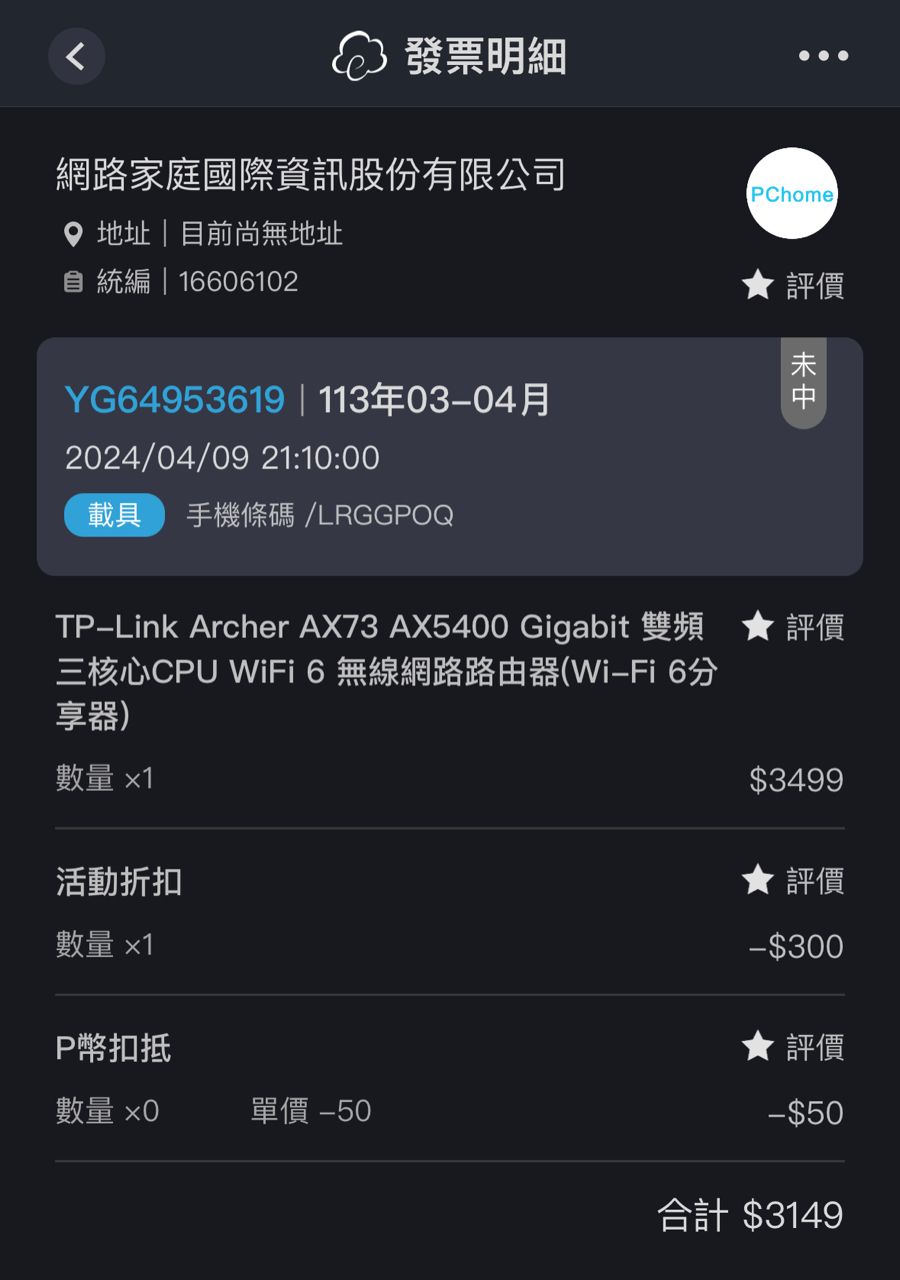Go back using the top-left arrow
The width and height of the screenshot is (900, 1280).
76,56
